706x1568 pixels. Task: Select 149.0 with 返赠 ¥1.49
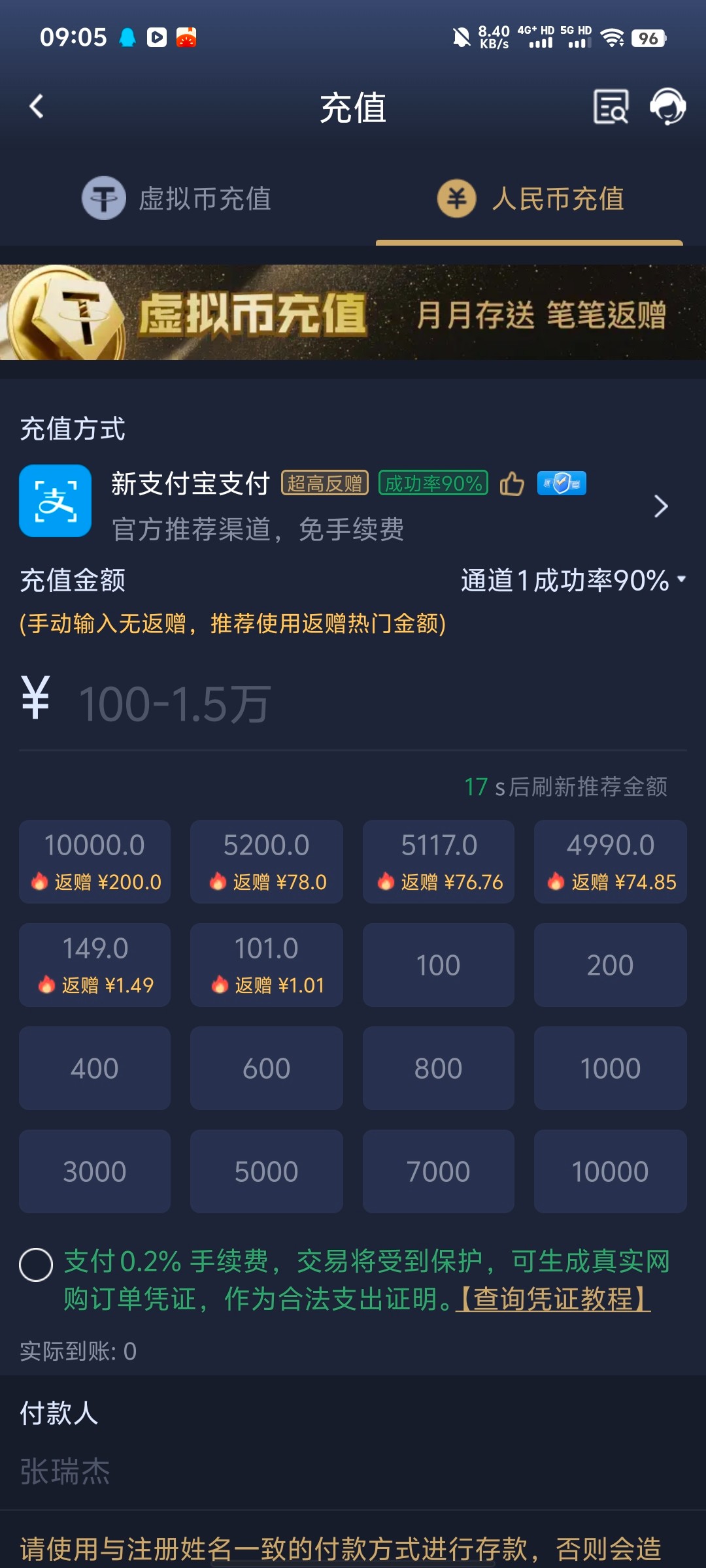coord(95,964)
